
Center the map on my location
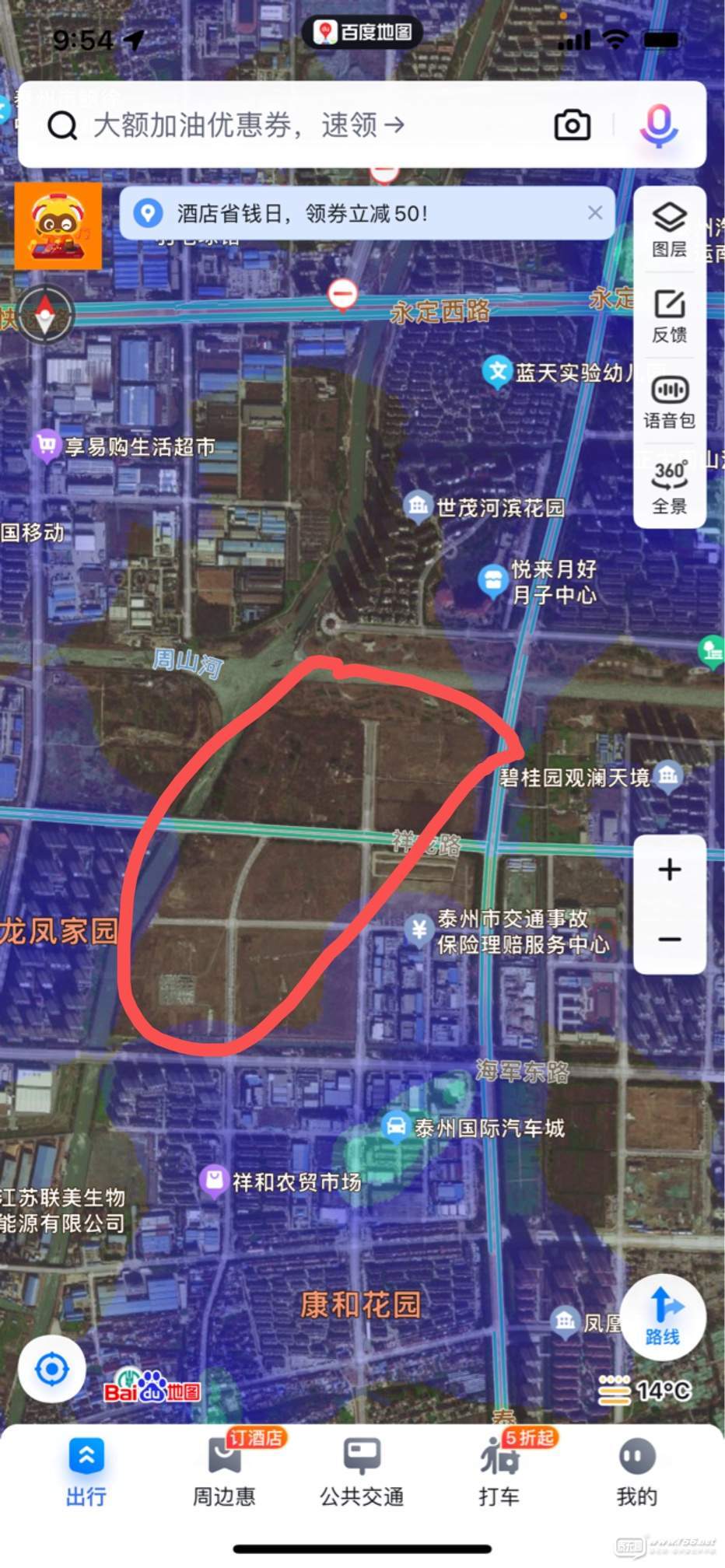pyautogui.click(x=52, y=1369)
